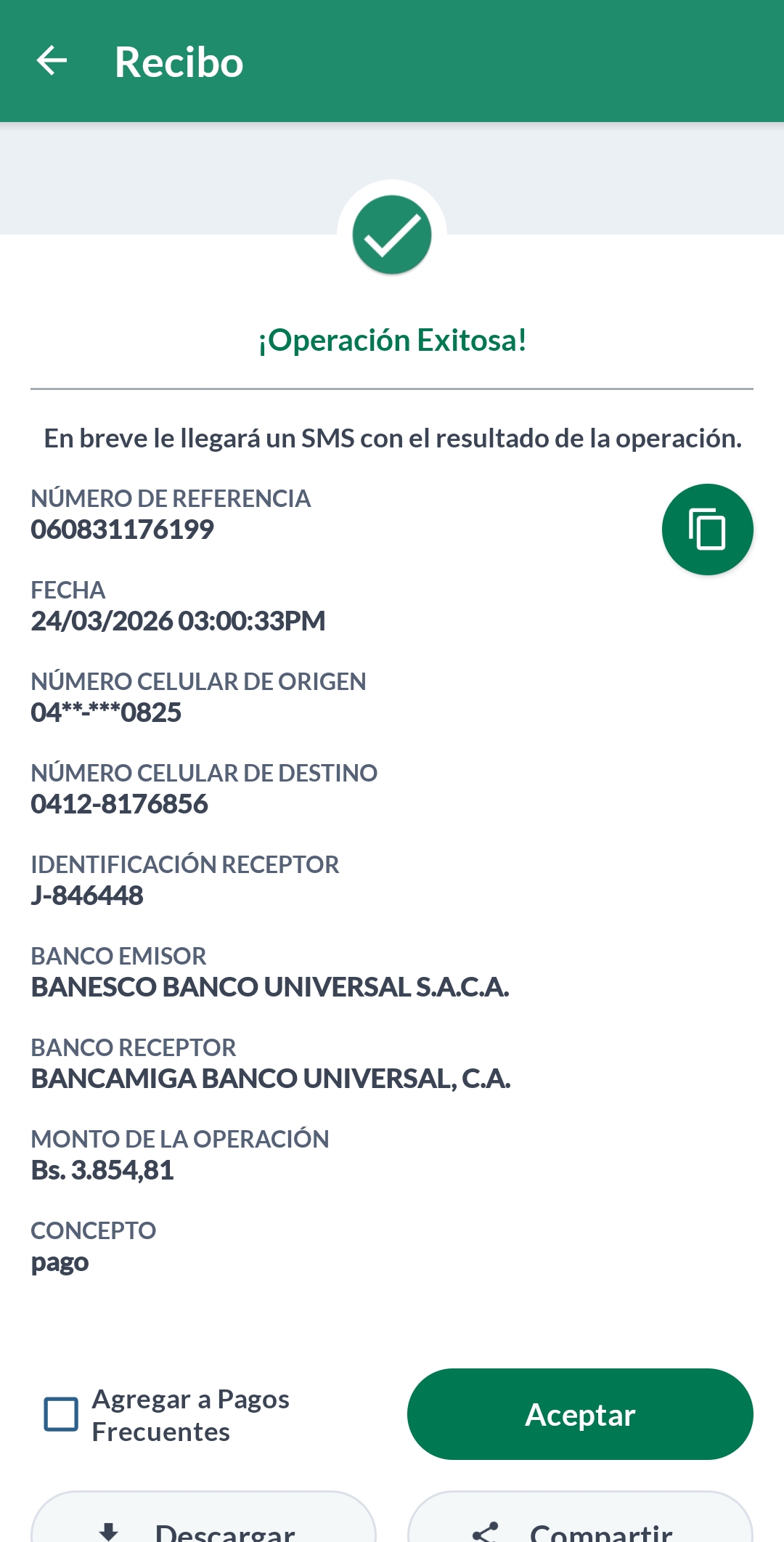The image size is (784, 1542).
Task: Tap the Aceptar button
Action: 580,1414
